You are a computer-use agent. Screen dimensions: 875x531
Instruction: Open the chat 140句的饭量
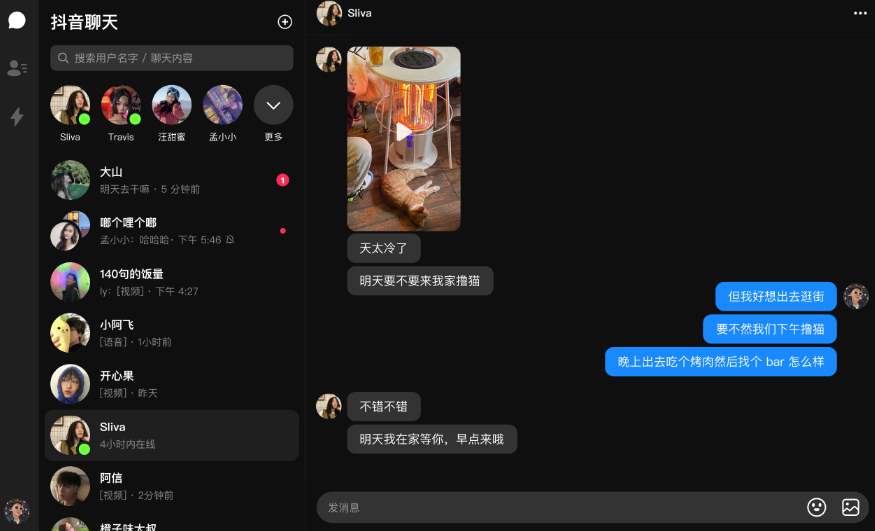(x=172, y=282)
